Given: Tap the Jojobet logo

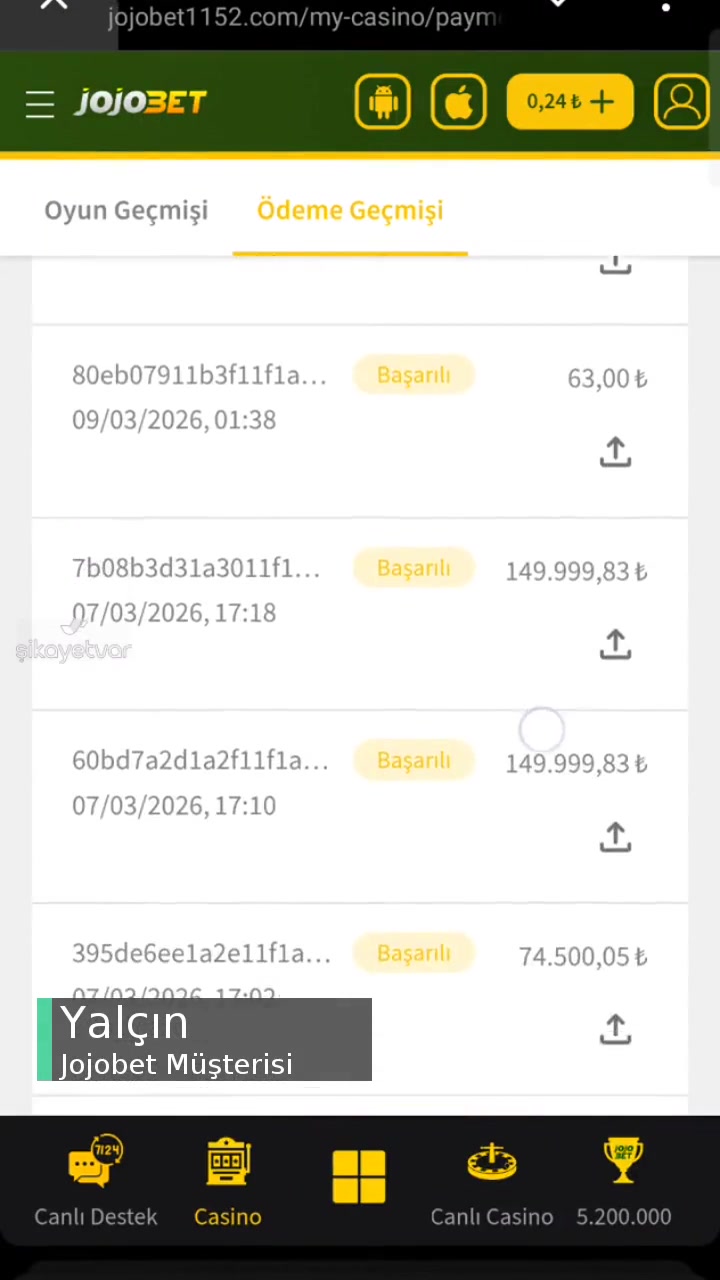Looking at the screenshot, I should pyautogui.click(x=140, y=102).
